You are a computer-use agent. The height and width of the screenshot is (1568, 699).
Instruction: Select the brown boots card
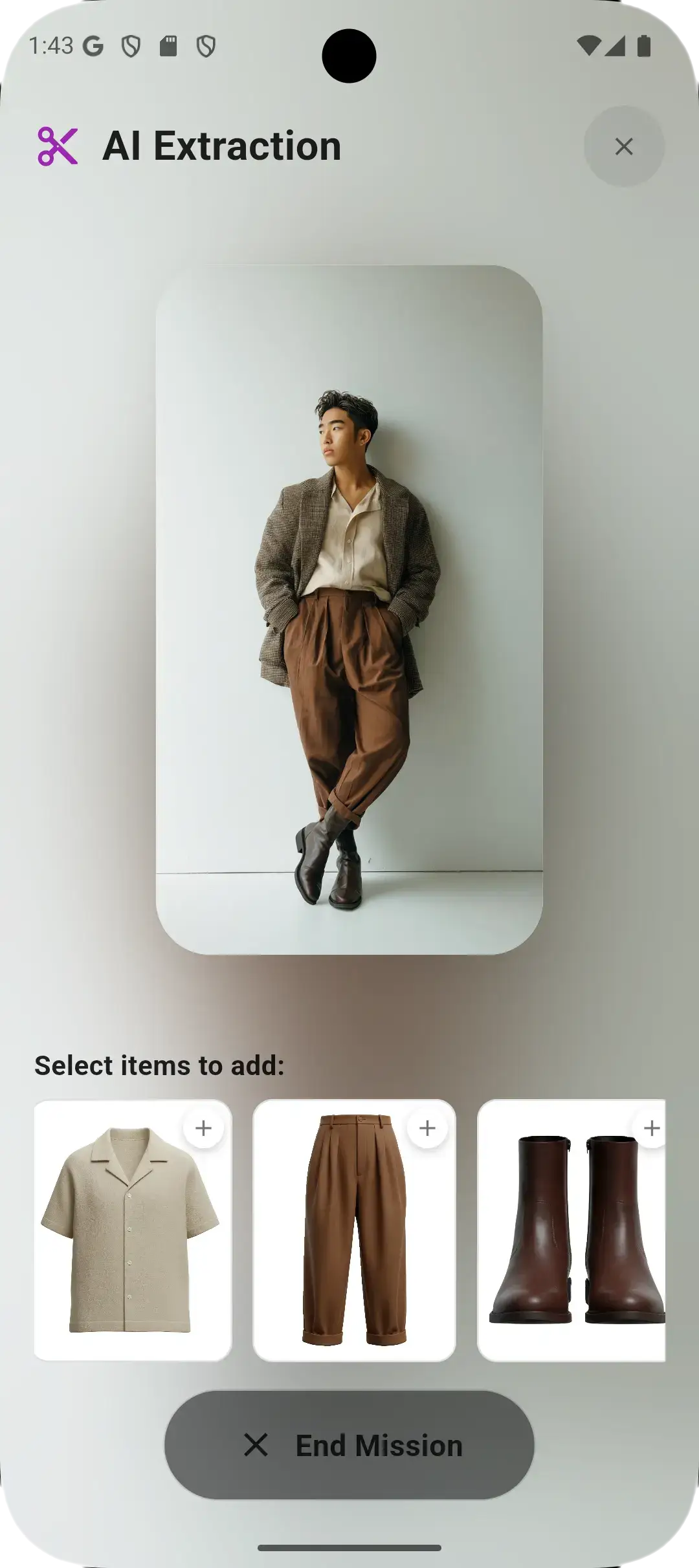tap(571, 1242)
